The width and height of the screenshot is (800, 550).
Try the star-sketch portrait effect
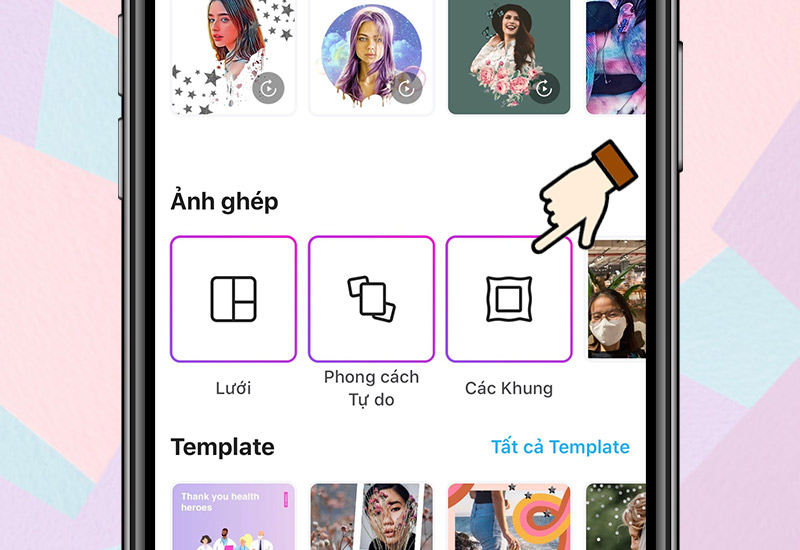point(233,55)
